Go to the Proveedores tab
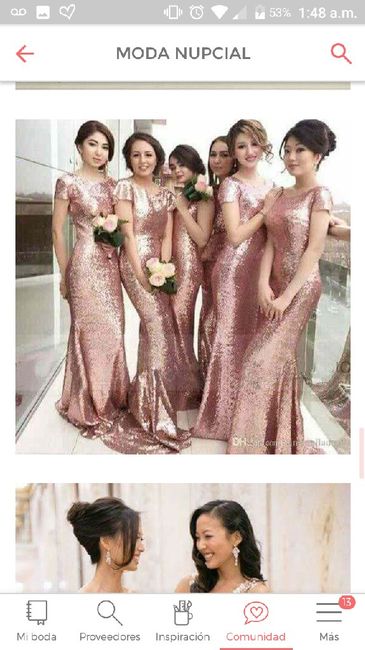Viewport: 365px width, 650px height. click(110, 621)
